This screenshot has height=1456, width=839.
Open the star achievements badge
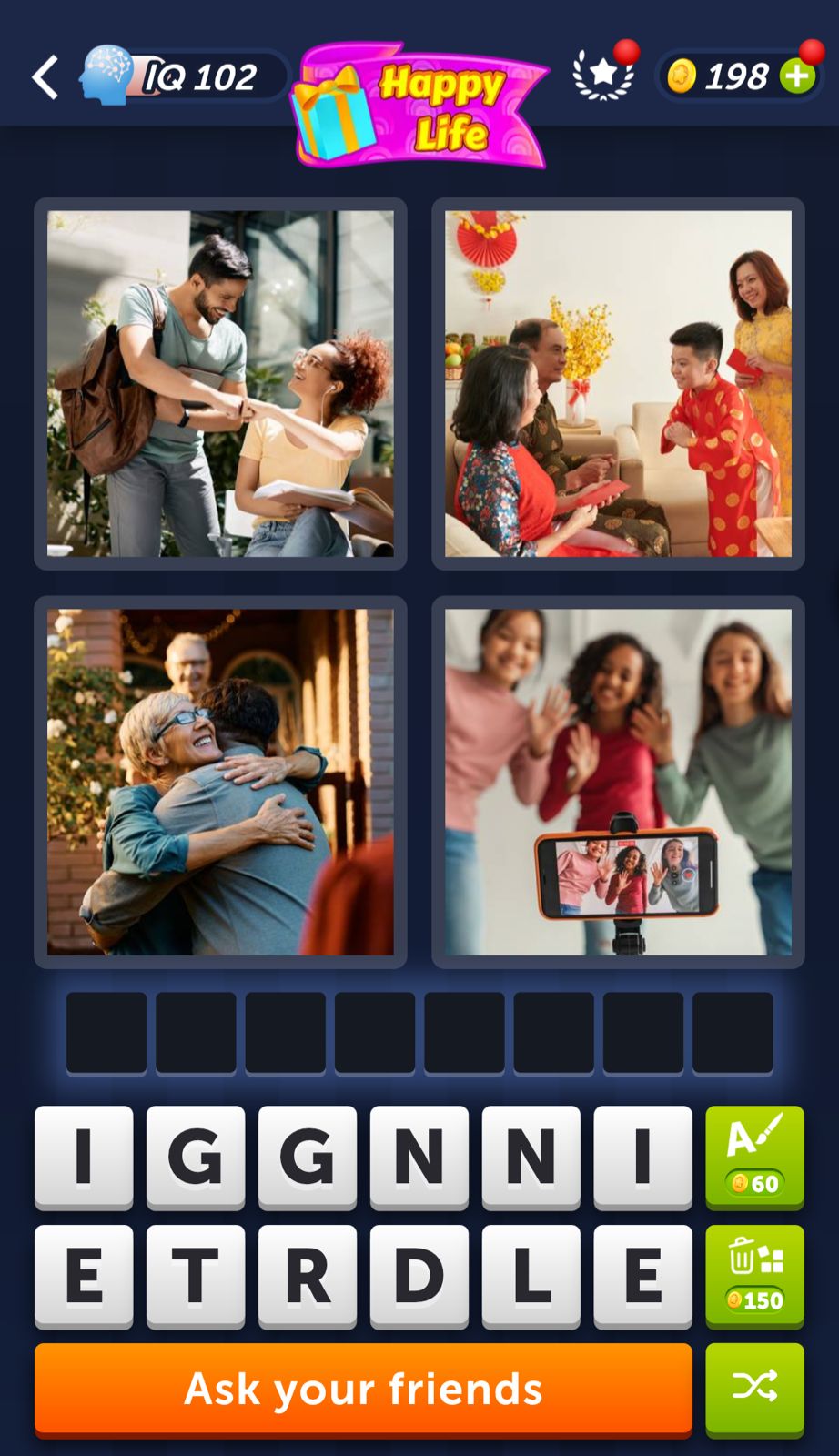(603, 75)
